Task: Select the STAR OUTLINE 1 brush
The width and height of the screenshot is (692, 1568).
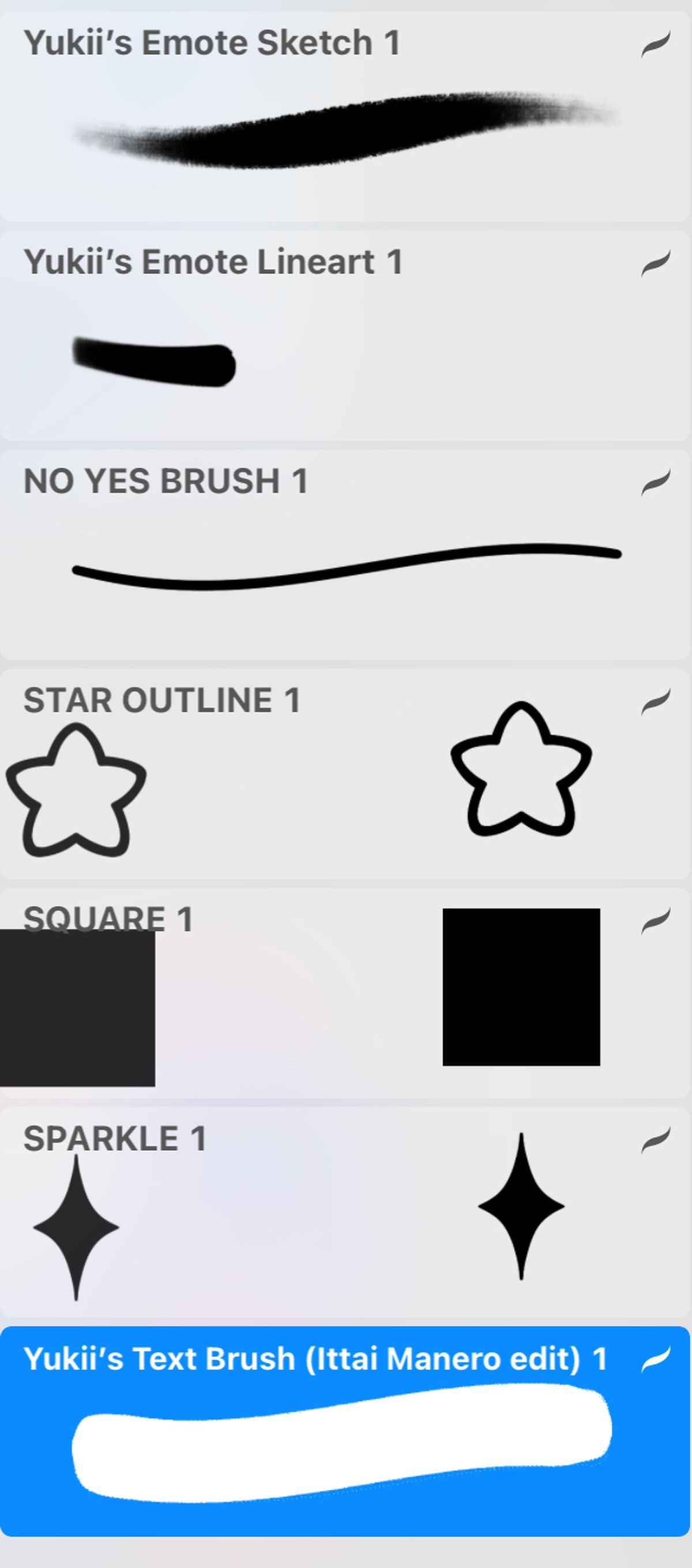Action: click(344, 774)
